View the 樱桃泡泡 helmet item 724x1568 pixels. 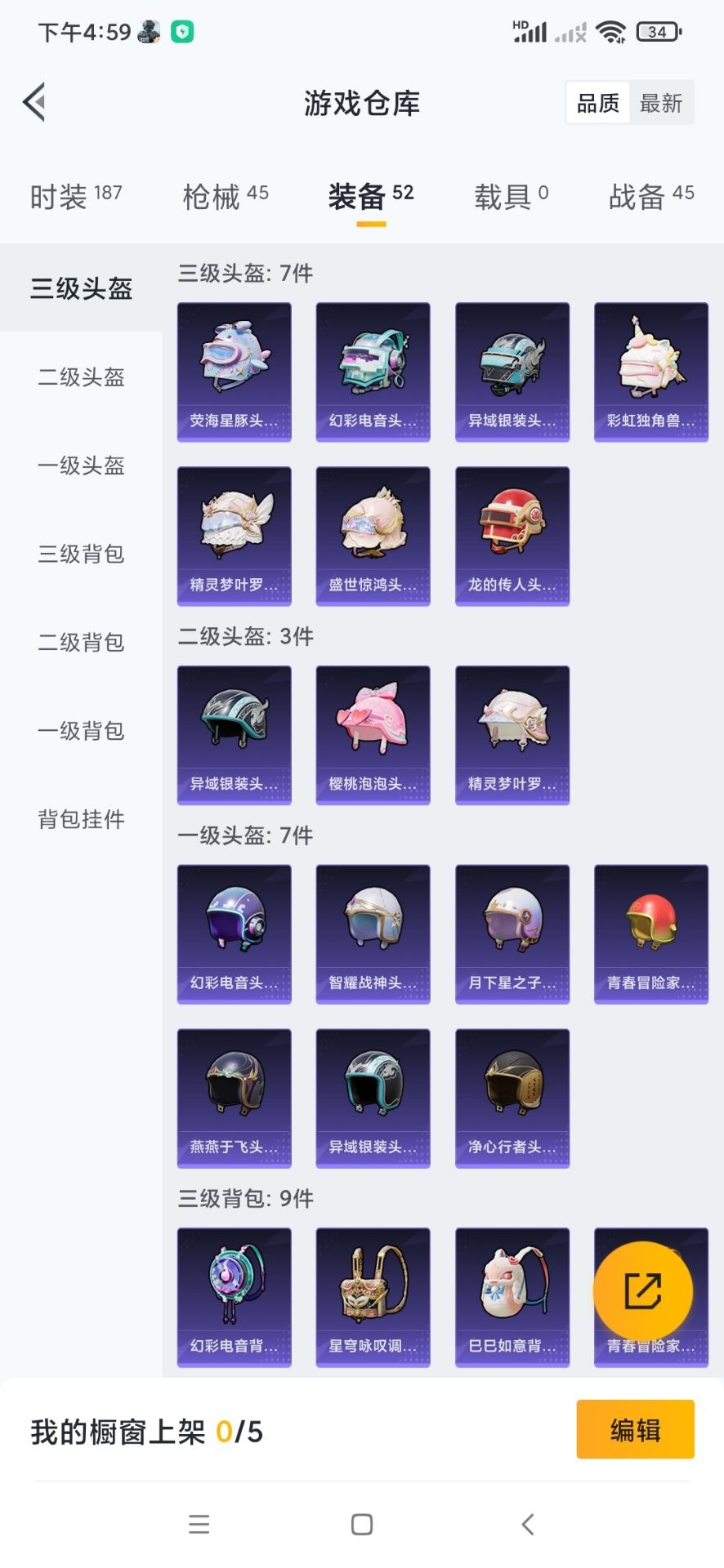pyautogui.click(x=373, y=736)
